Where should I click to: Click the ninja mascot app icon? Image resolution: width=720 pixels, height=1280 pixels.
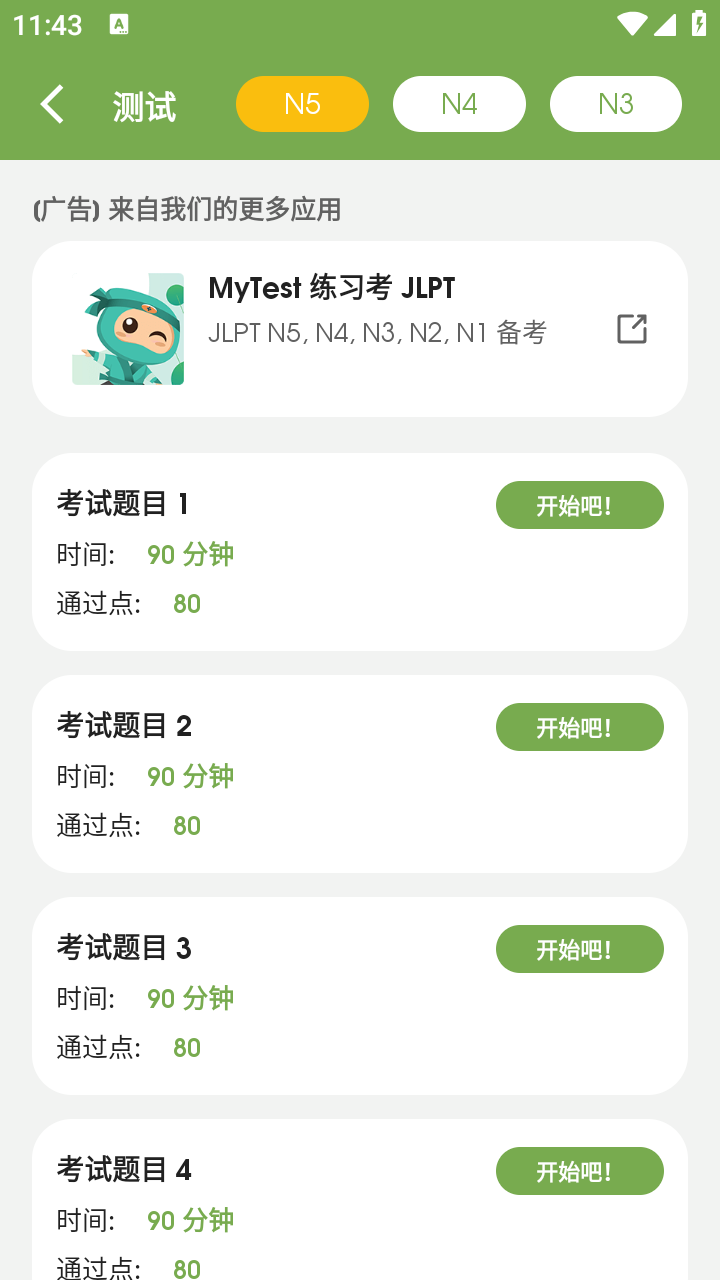tap(128, 327)
